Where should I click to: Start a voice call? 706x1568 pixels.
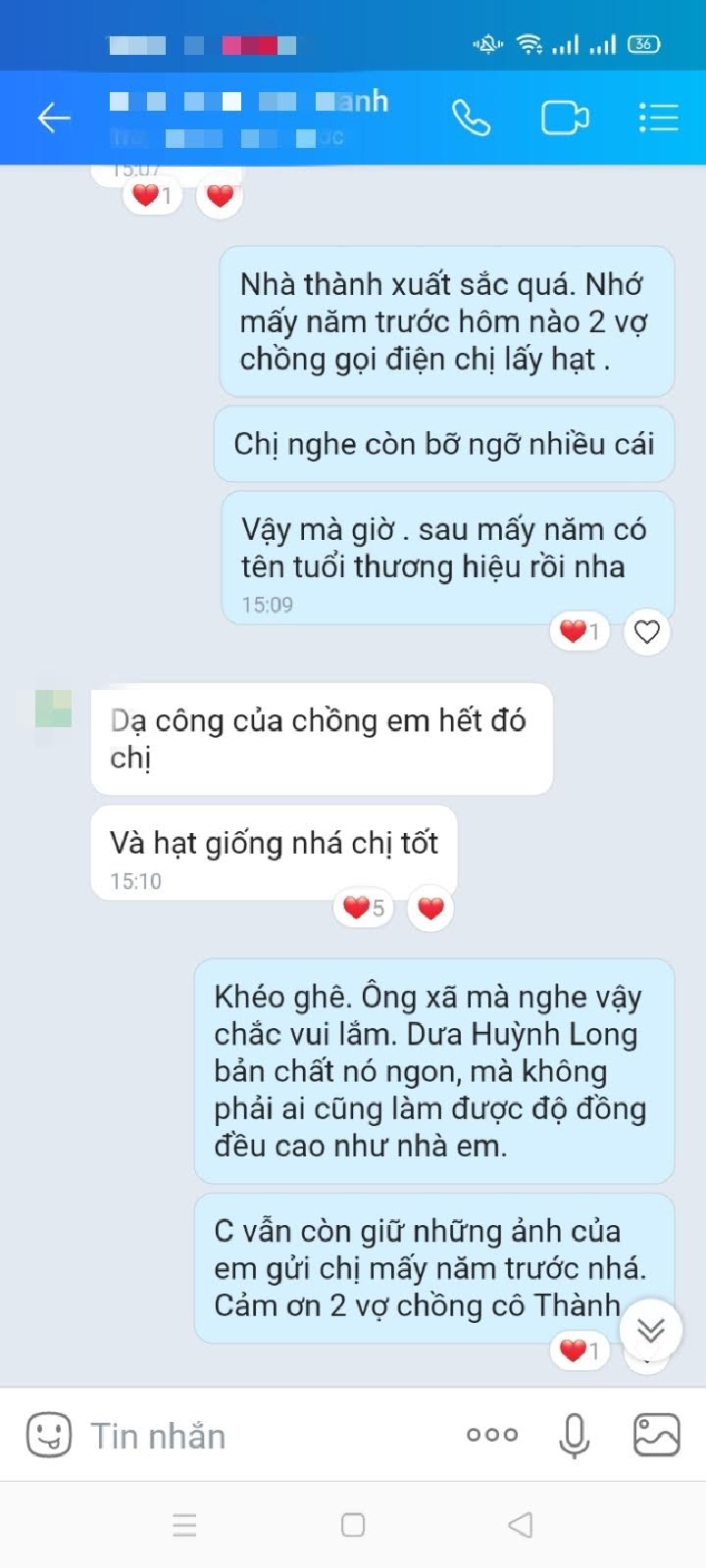click(471, 119)
